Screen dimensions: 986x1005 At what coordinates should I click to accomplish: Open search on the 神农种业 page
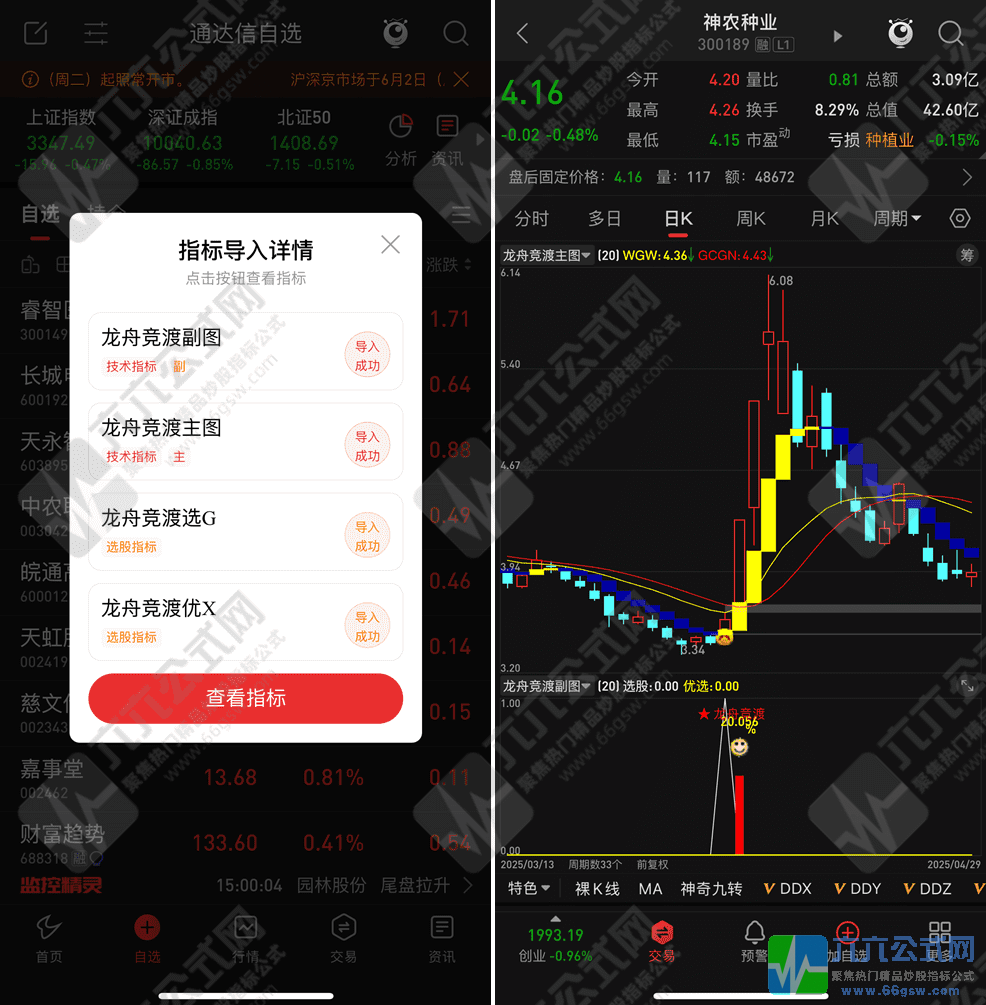click(x=950, y=34)
